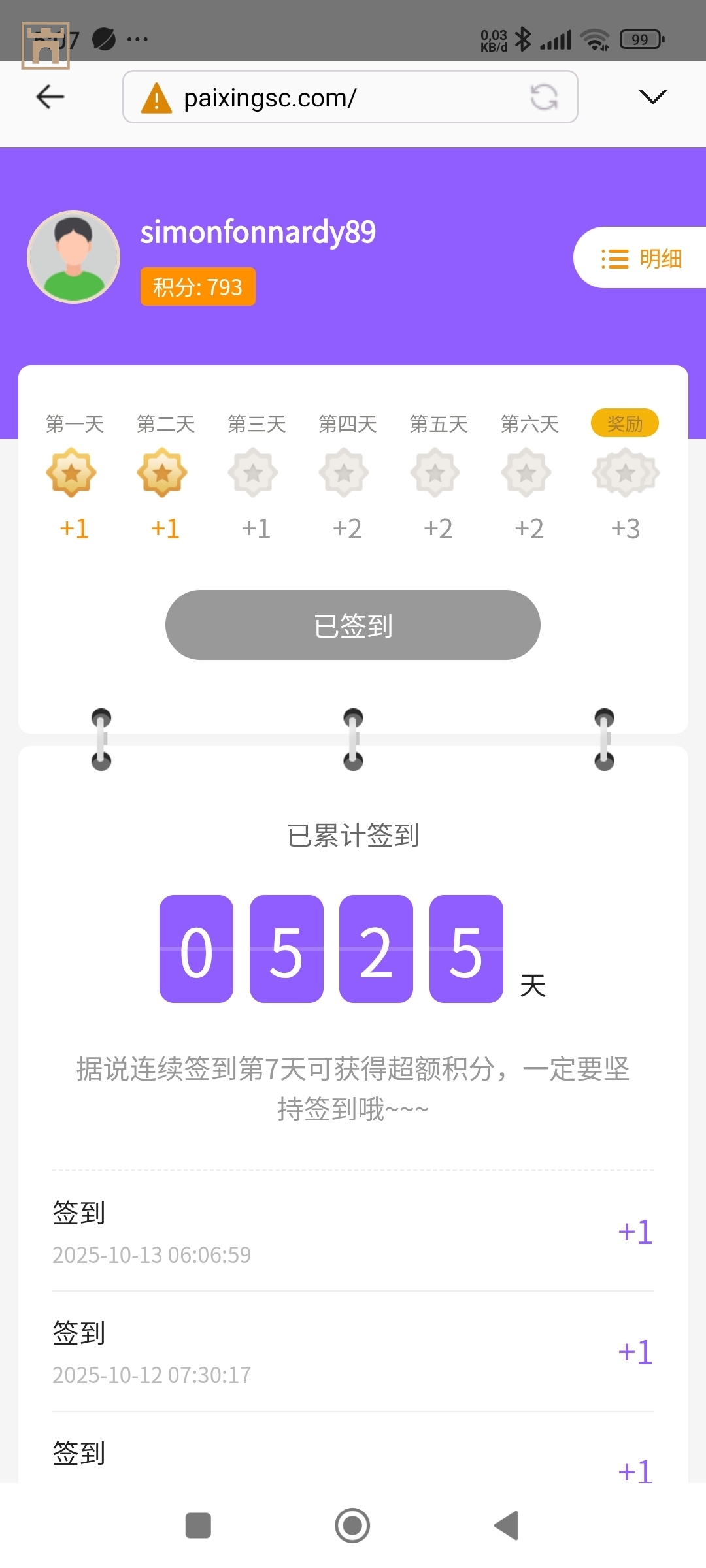This screenshot has height=1568, width=706.
Task: Go back with system navigation button
Action: point(507,1526)
